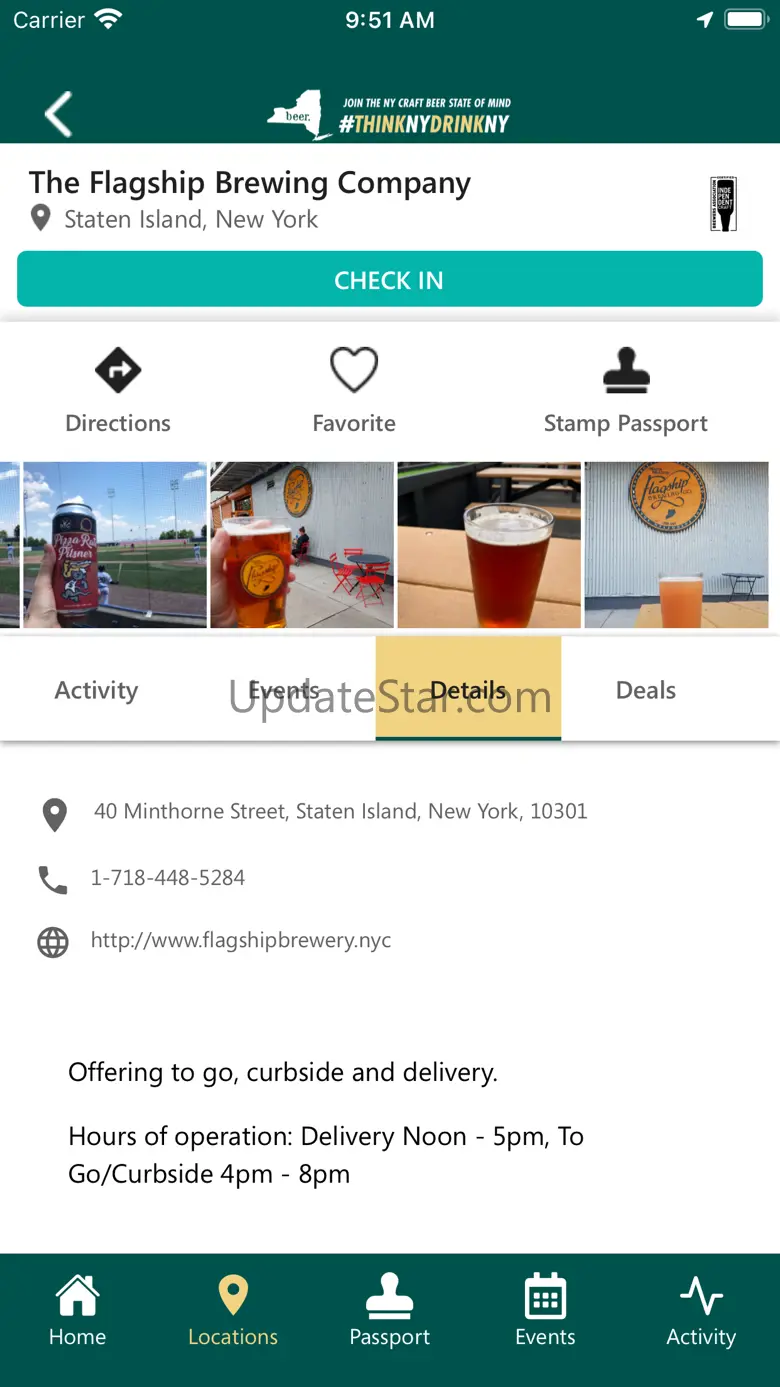Open Activity in the bottom navigation bar
This screenshot has height=1387, width=780.
701,1311
